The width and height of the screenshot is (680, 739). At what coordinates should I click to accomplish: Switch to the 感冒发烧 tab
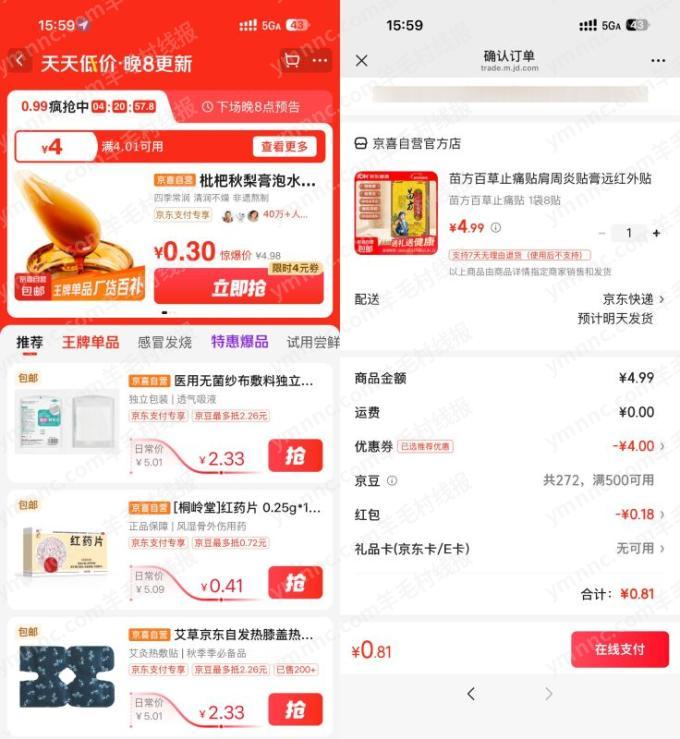[x=164, y=342]
